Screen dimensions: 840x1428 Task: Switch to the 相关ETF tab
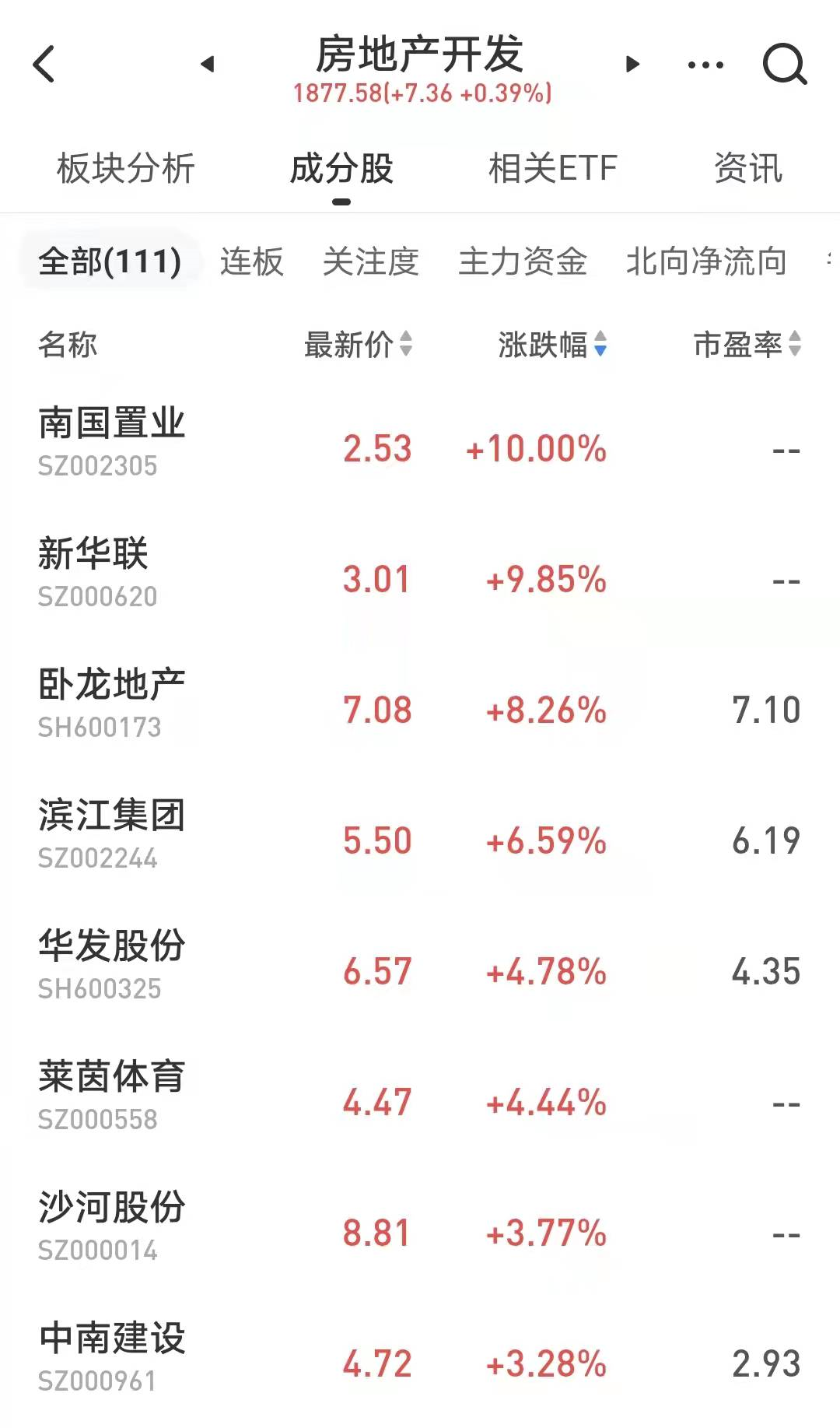(552, 168)
